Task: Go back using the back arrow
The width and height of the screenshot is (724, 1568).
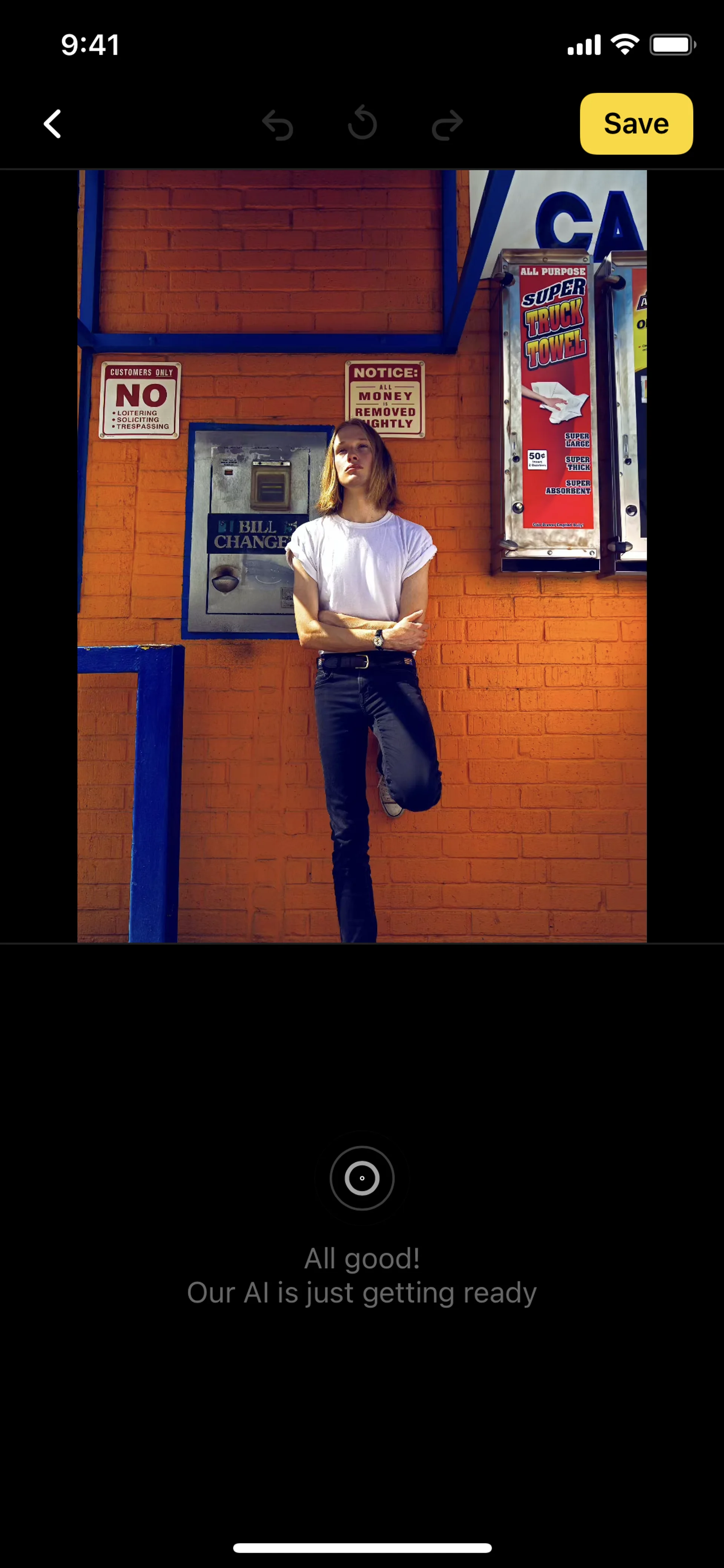Action: (53, 124)
